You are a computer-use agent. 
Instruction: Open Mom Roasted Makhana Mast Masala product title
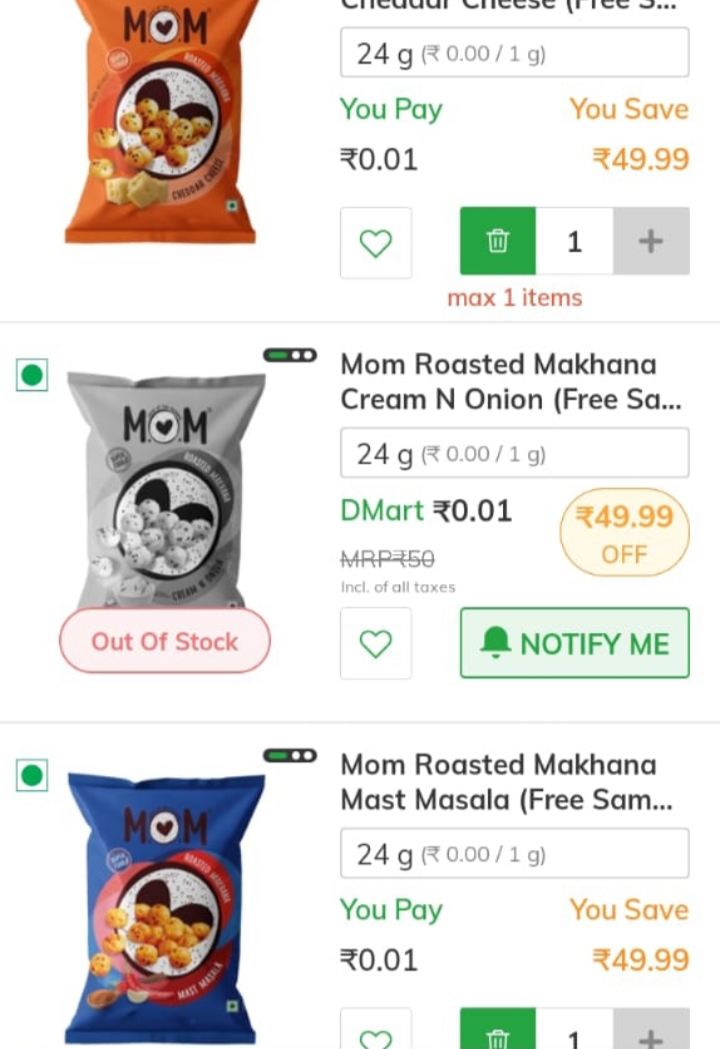505,782
